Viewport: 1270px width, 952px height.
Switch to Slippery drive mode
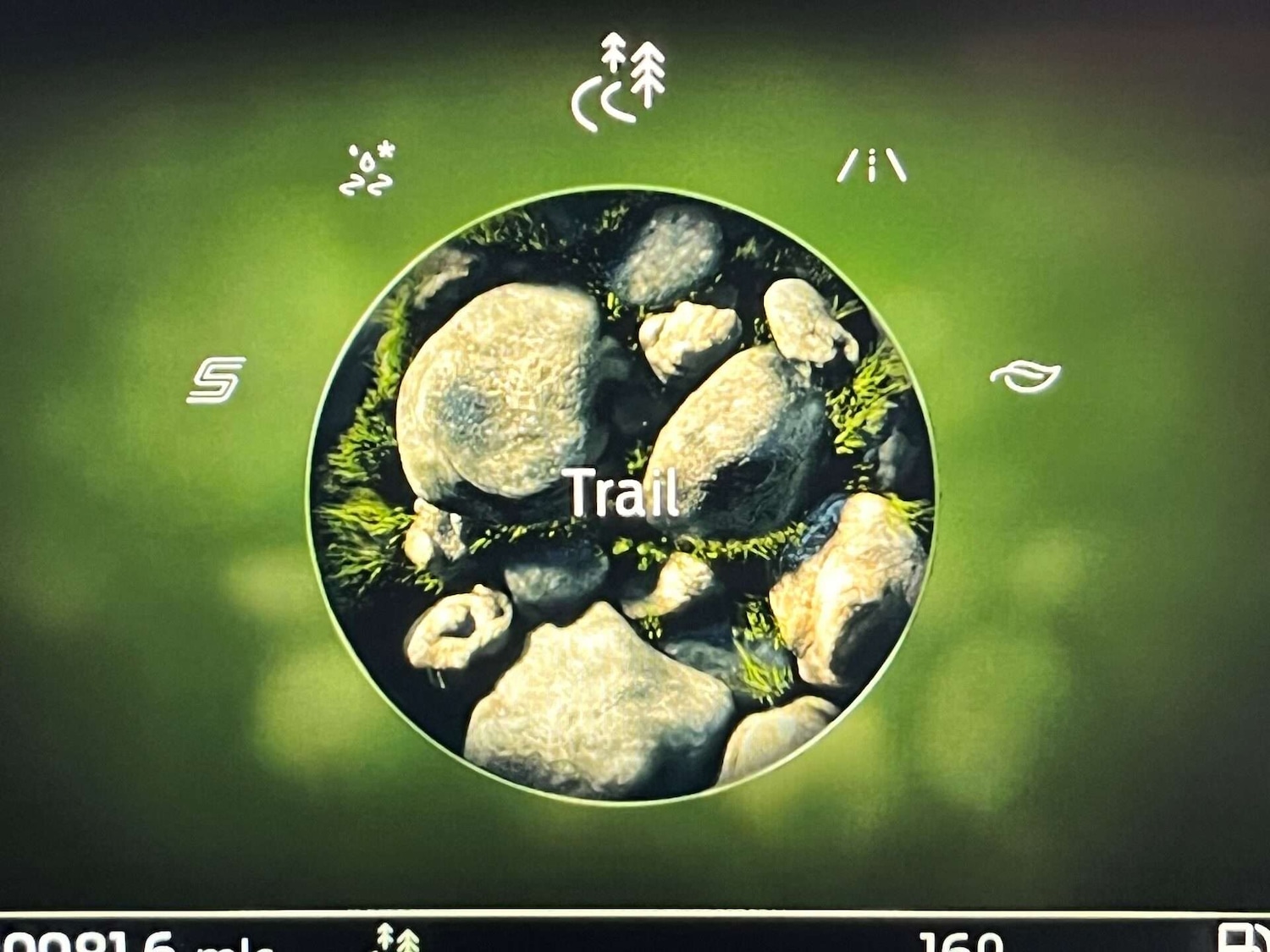tap(368, 170)
